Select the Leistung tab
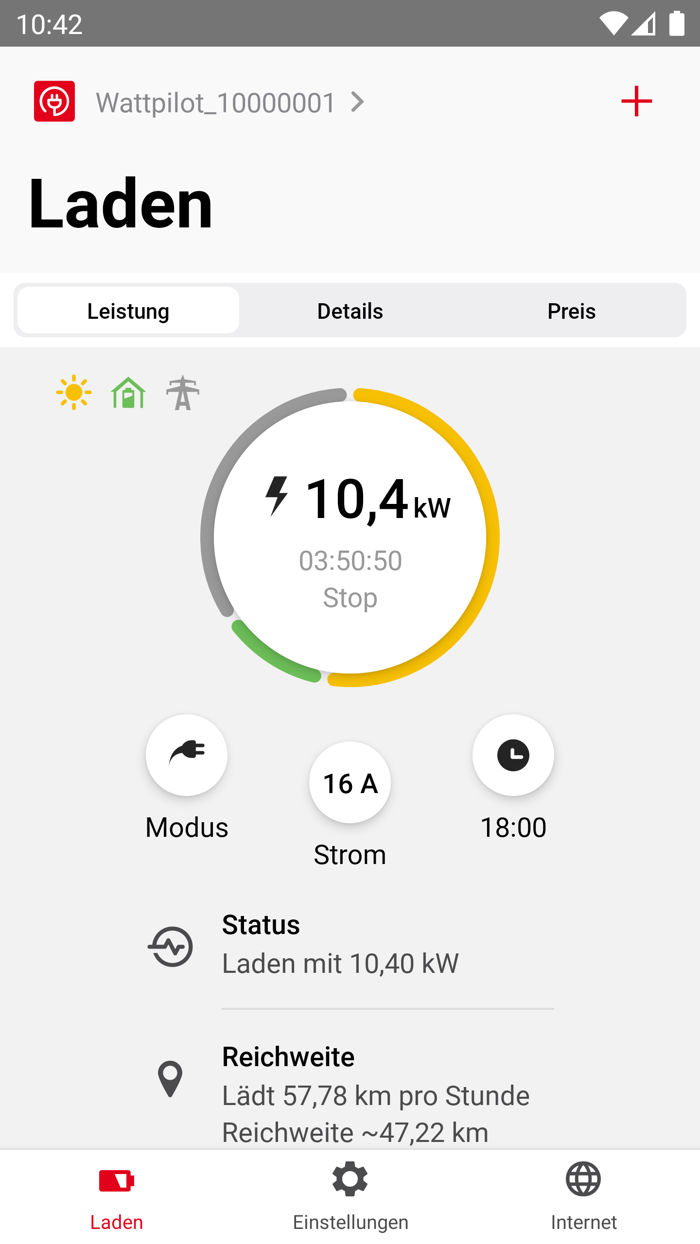700x1244 pixels. (128, 311)
